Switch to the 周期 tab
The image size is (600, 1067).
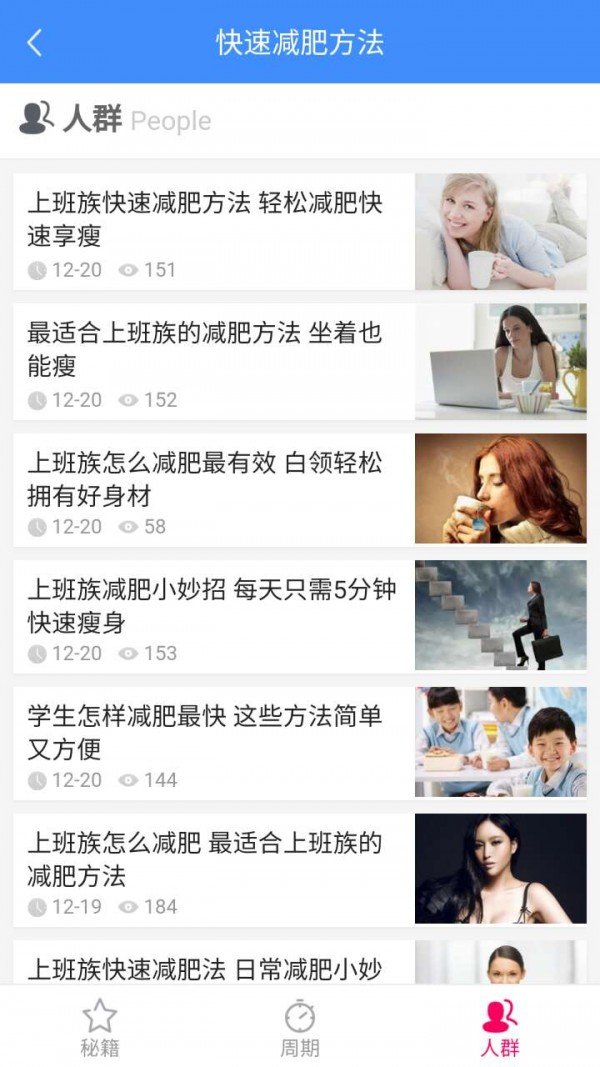point(299,1027)
